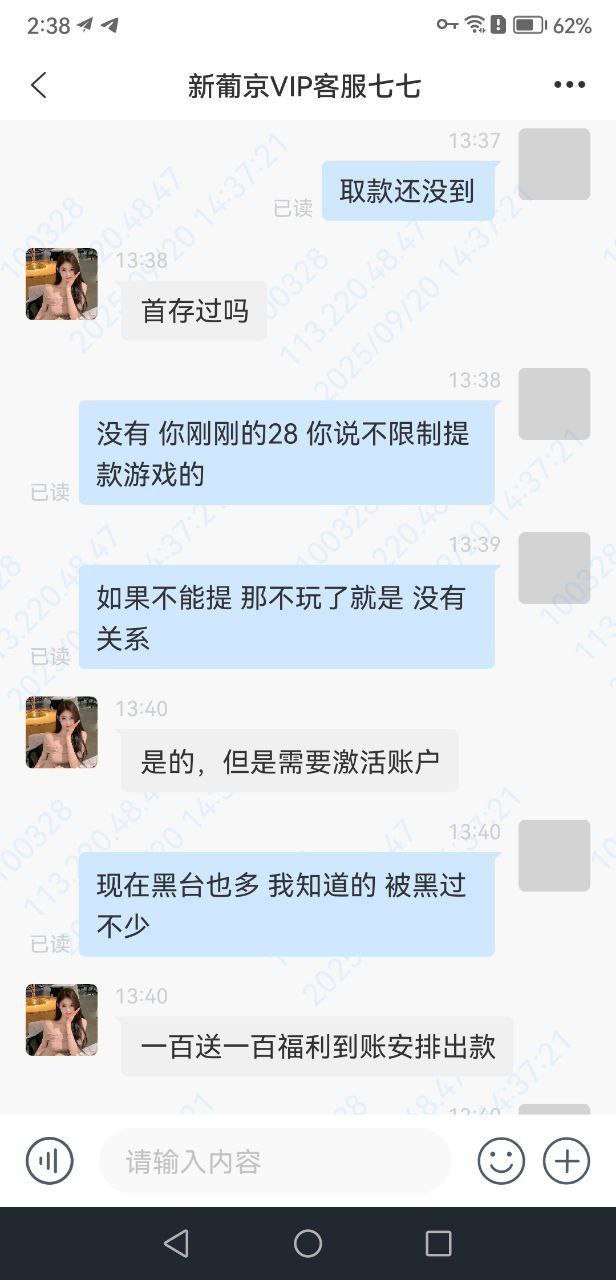Tap the system home button
This screenshot has height=1280, width=616.
(x=308, y=1243)
